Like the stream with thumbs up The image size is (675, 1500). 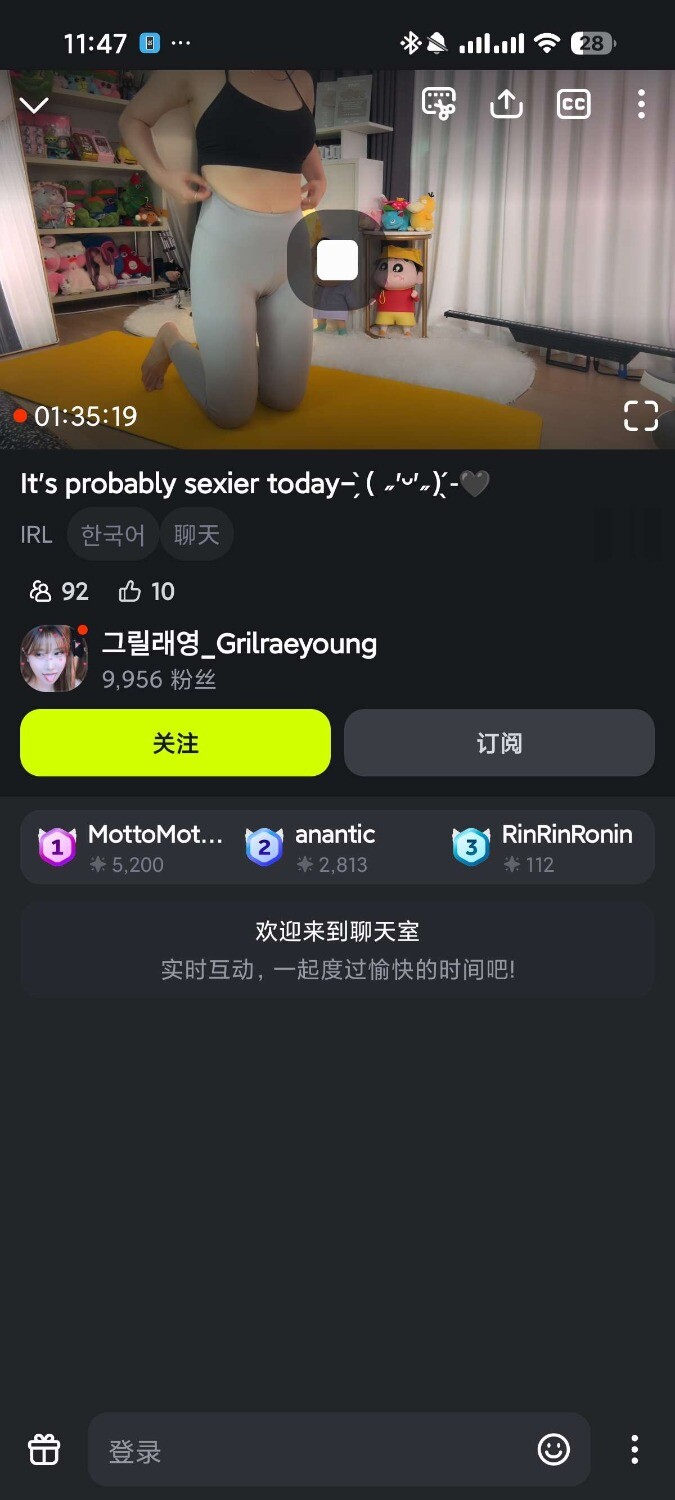coord(130,592)
